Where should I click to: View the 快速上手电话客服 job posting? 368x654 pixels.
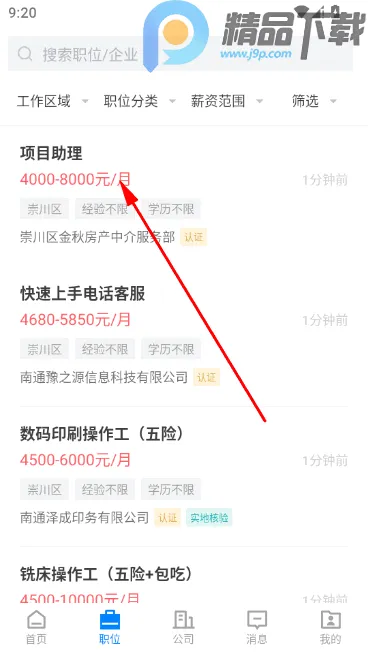pos(184,336)
